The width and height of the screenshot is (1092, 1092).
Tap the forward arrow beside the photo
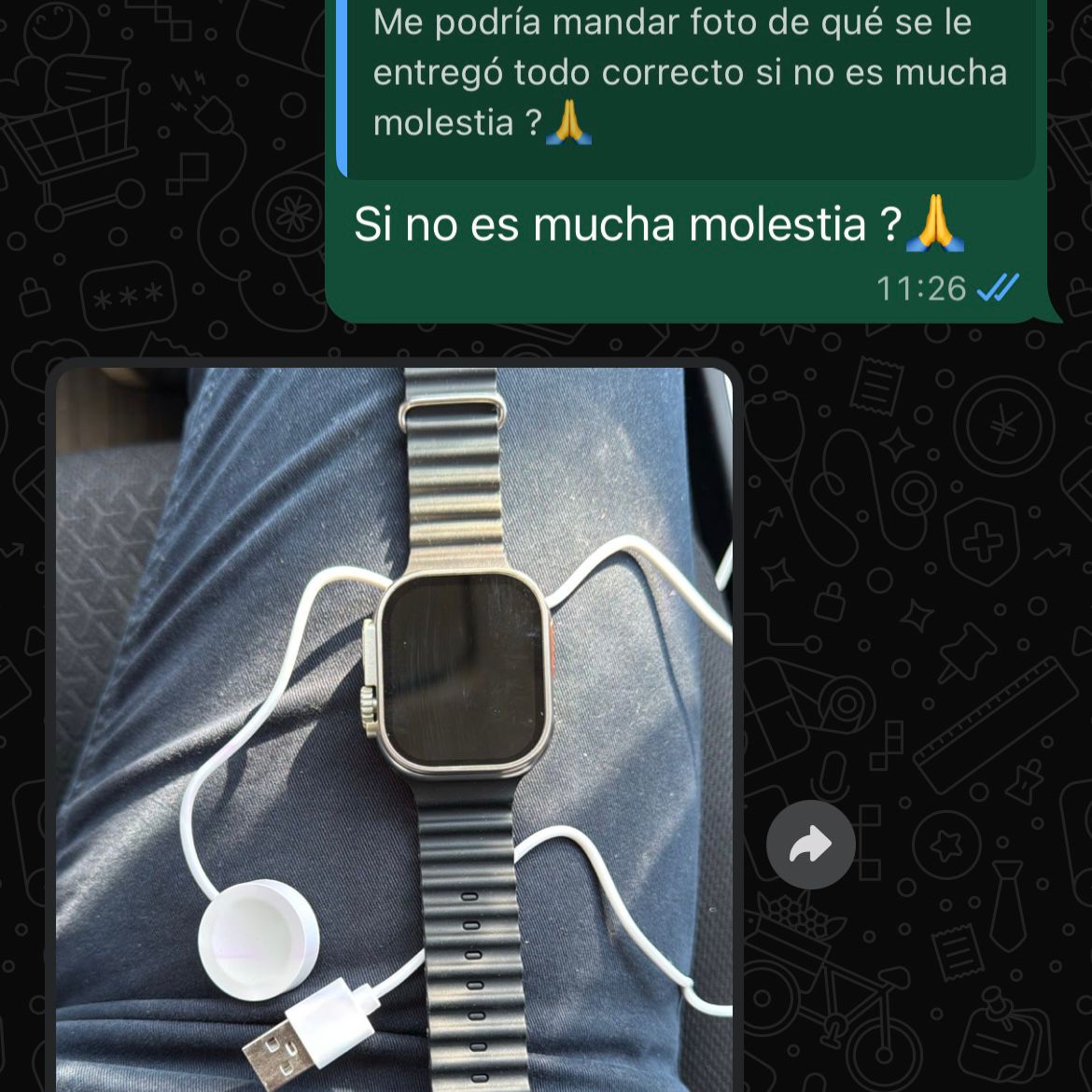tap(810, 845)
